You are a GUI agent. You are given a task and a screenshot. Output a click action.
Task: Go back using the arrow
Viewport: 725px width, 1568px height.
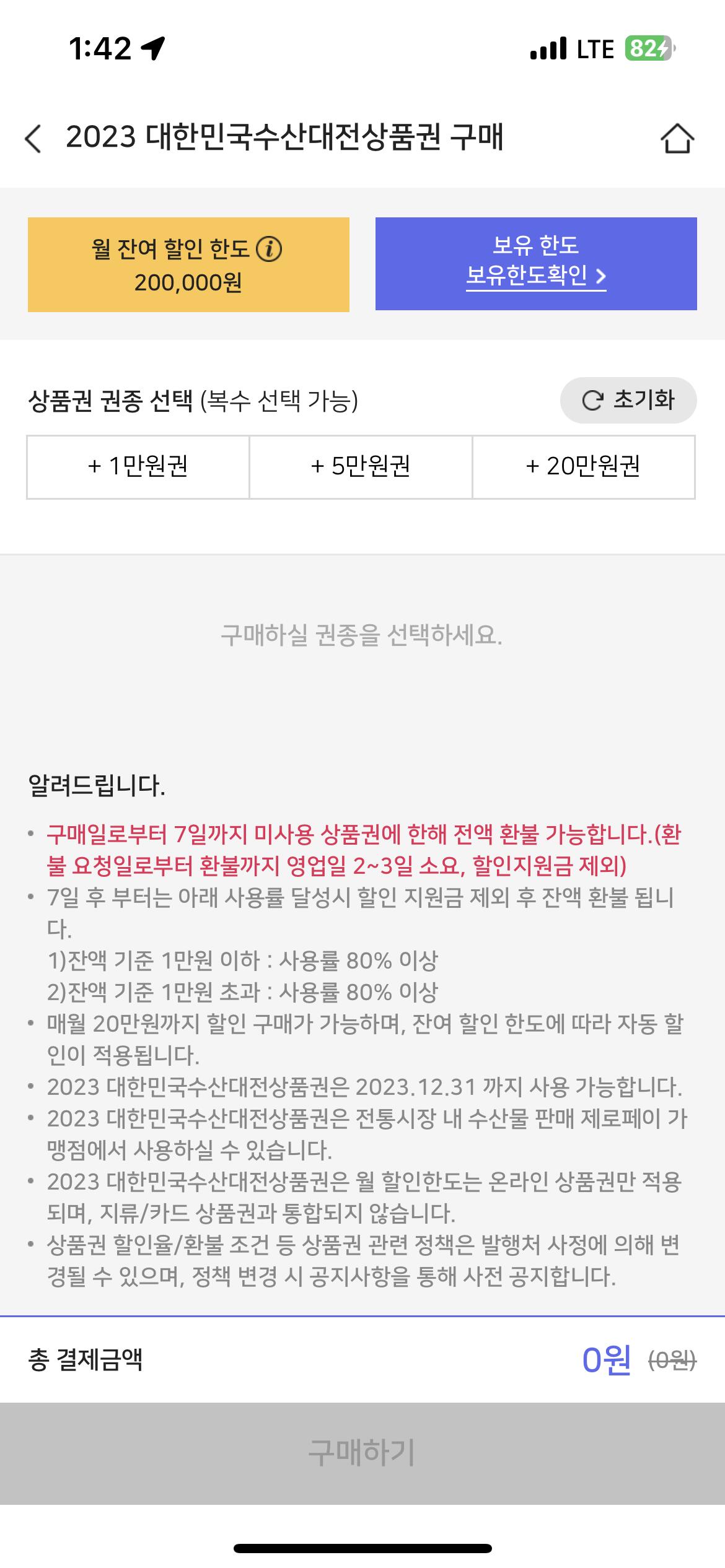click(33, 138)
